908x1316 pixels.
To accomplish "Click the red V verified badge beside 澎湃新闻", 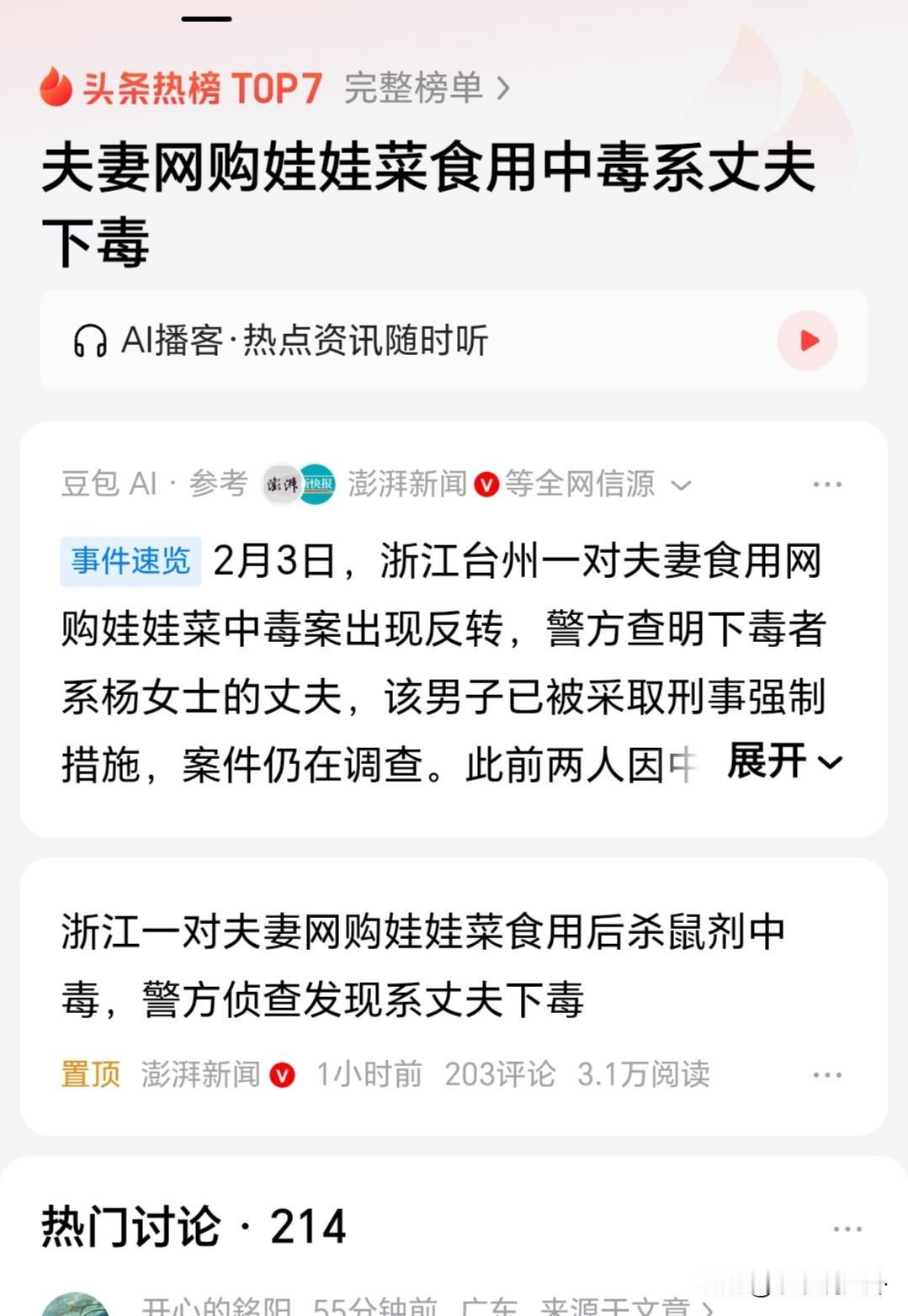I will coord(485,484).
